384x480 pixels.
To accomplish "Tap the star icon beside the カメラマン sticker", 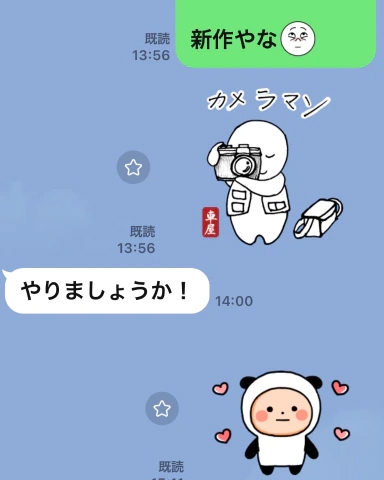I will coord(133,167).
